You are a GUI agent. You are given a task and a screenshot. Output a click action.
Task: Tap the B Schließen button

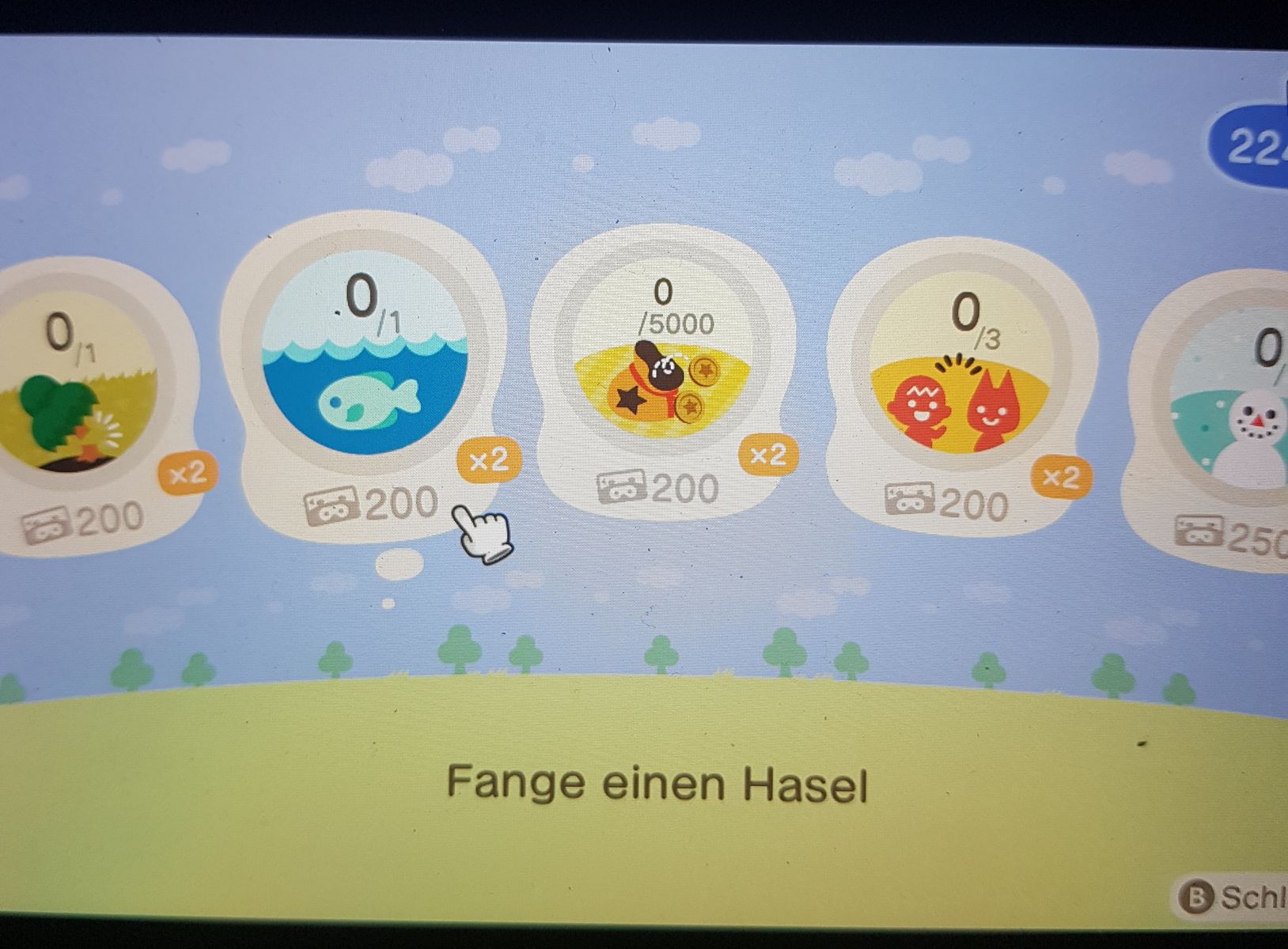pos(1231,898)
